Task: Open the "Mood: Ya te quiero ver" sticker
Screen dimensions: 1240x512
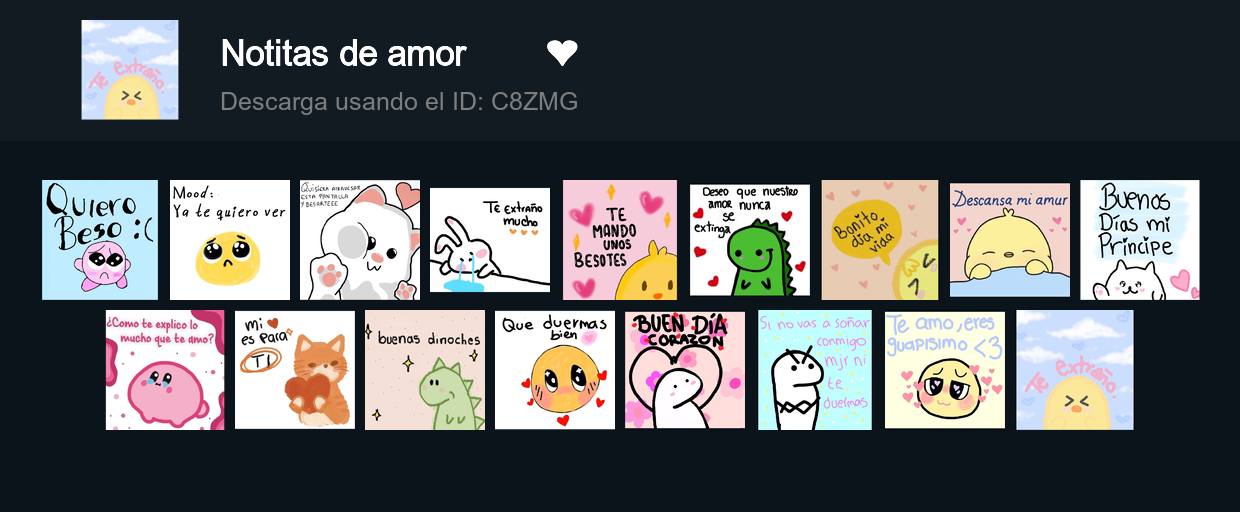Action: click(230, 240)
